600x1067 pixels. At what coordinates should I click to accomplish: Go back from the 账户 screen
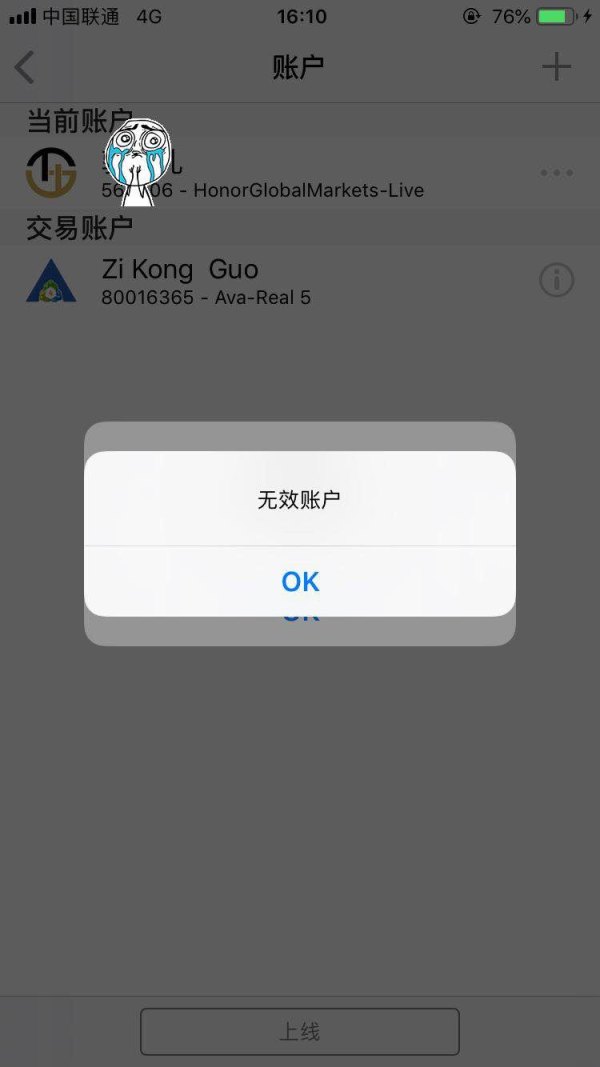coord(25,68)
